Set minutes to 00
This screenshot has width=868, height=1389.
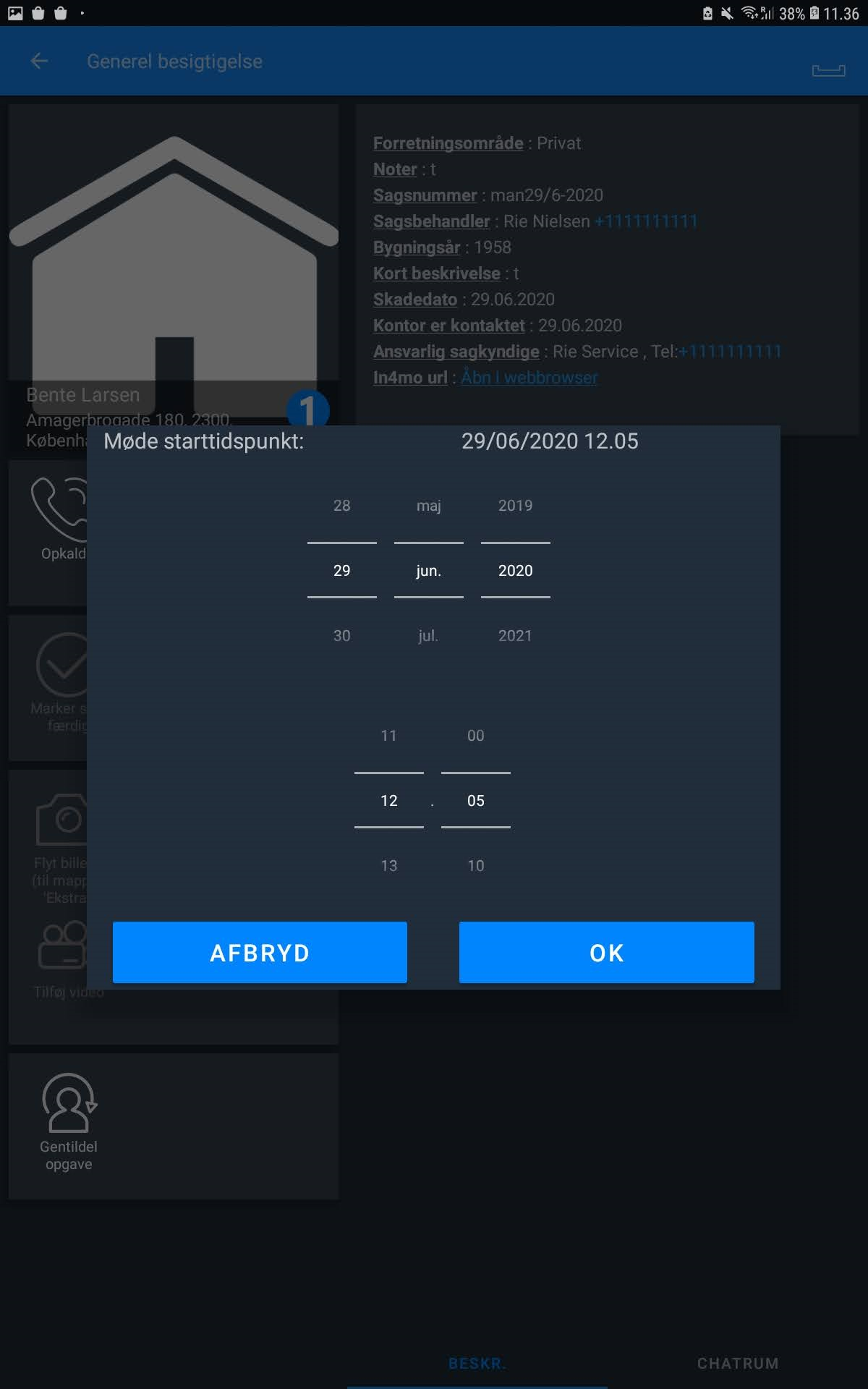475,736
